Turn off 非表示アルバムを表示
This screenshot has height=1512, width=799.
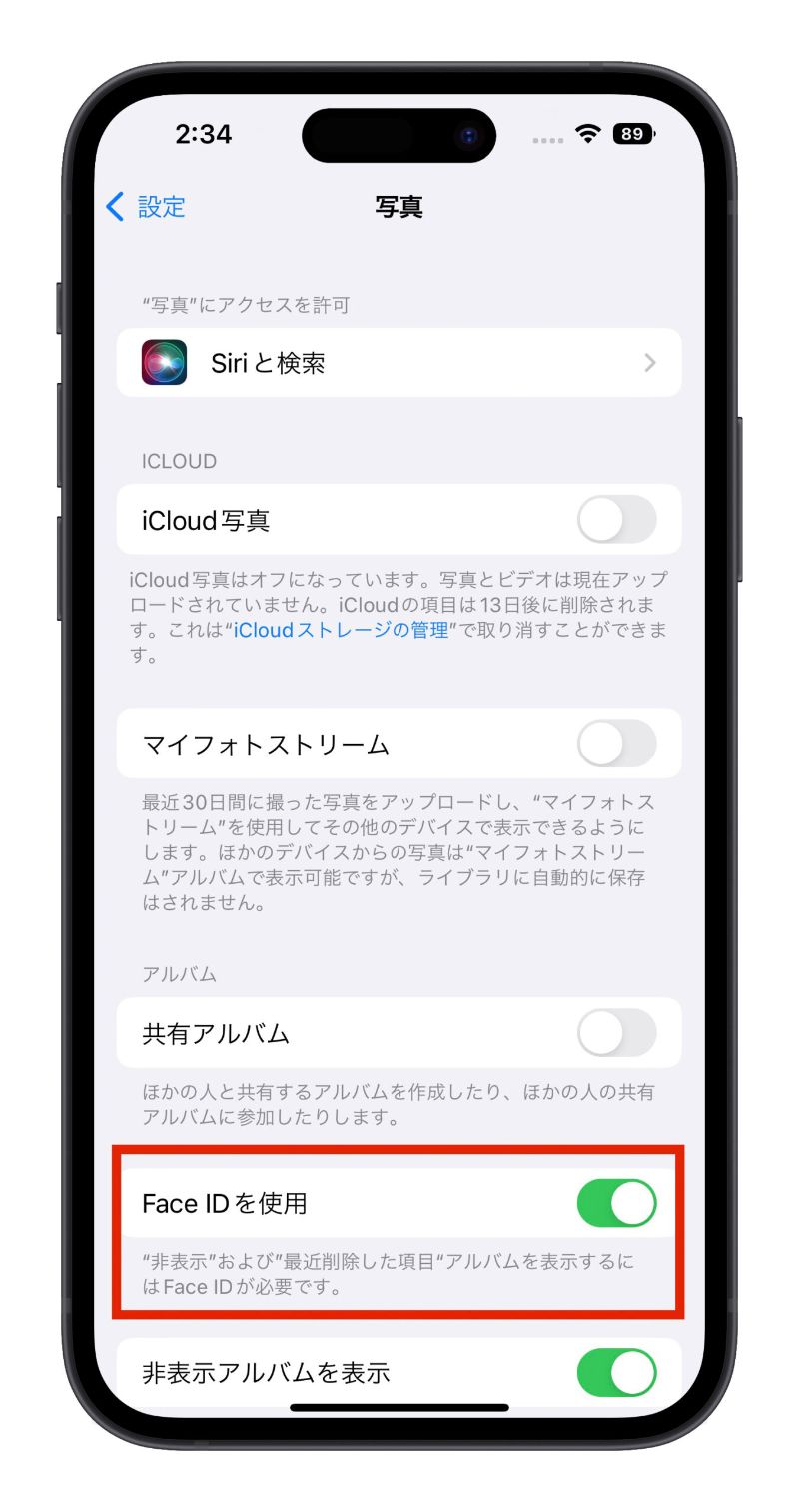[x=616, y=1373]
